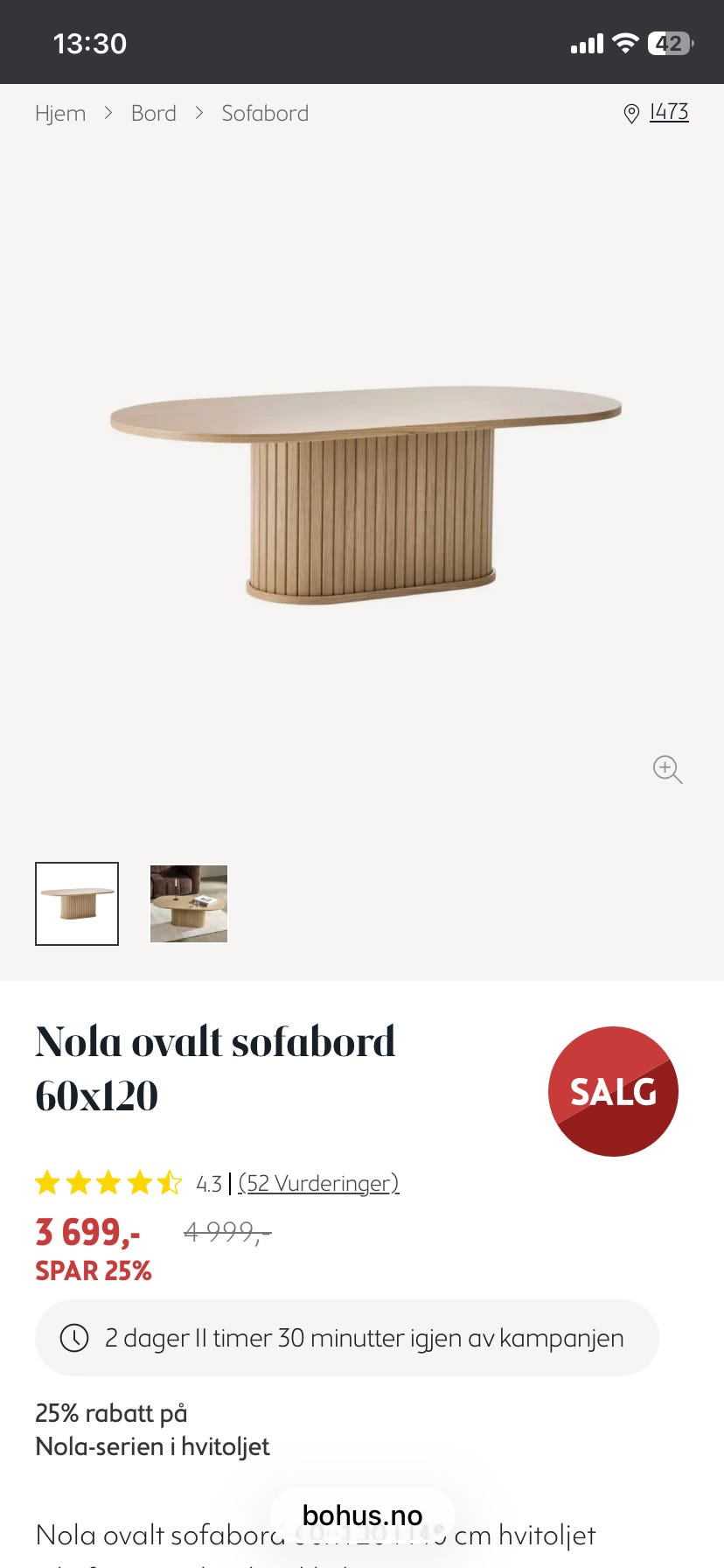Select the lifestyle photo thumbnail
This screenshot has height=1568, width=724.
tap(187, 904)
